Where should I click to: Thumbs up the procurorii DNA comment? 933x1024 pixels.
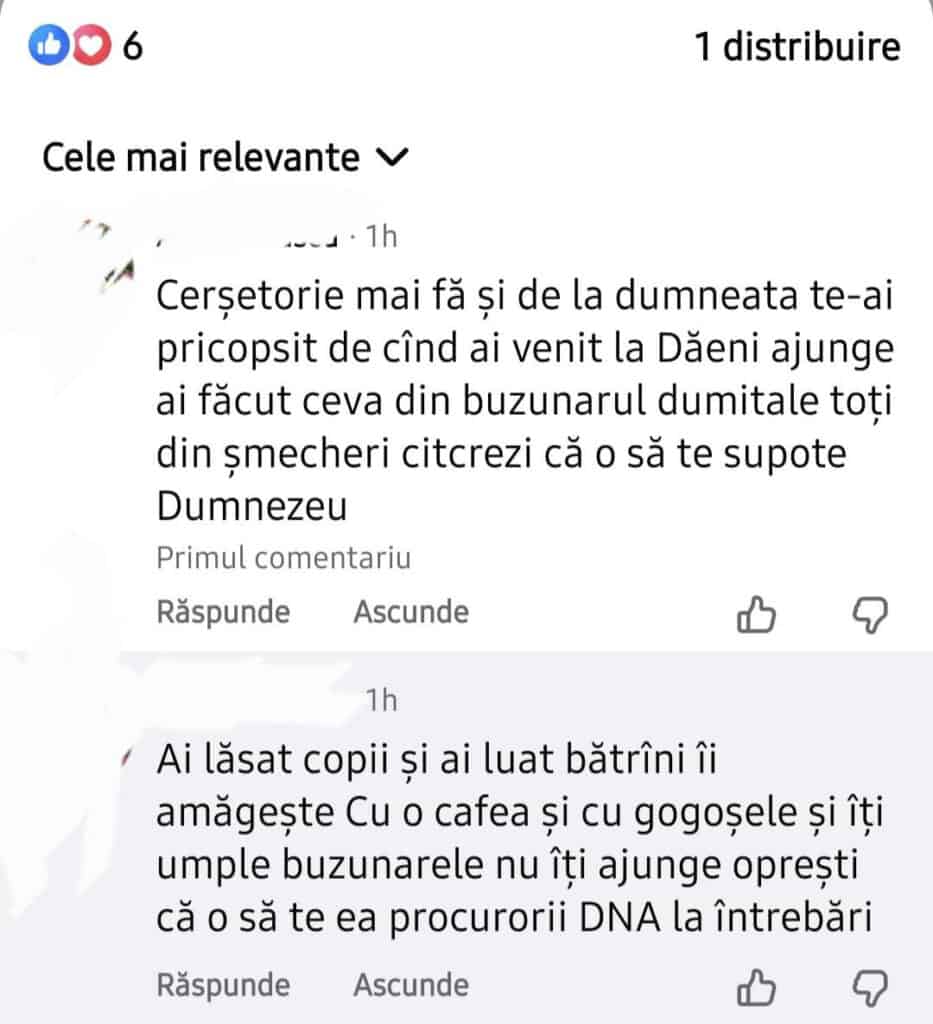point(756,988)
